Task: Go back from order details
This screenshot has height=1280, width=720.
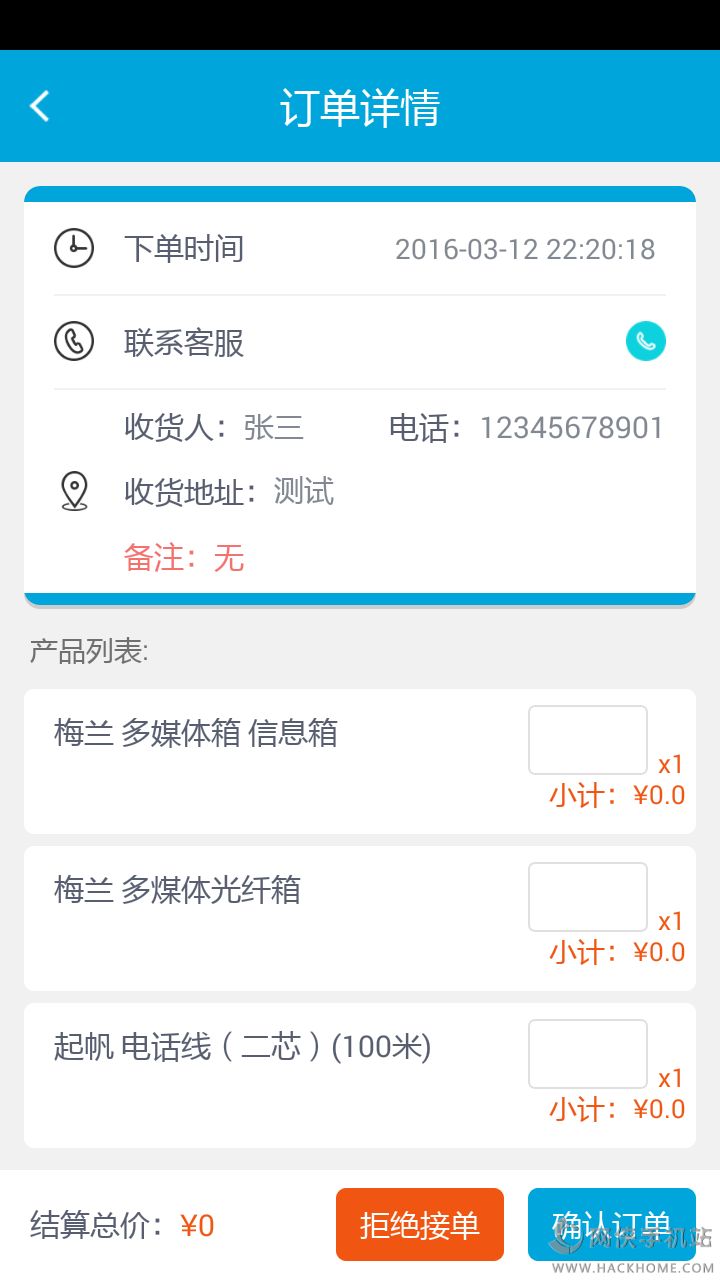Action: point(40,106)
